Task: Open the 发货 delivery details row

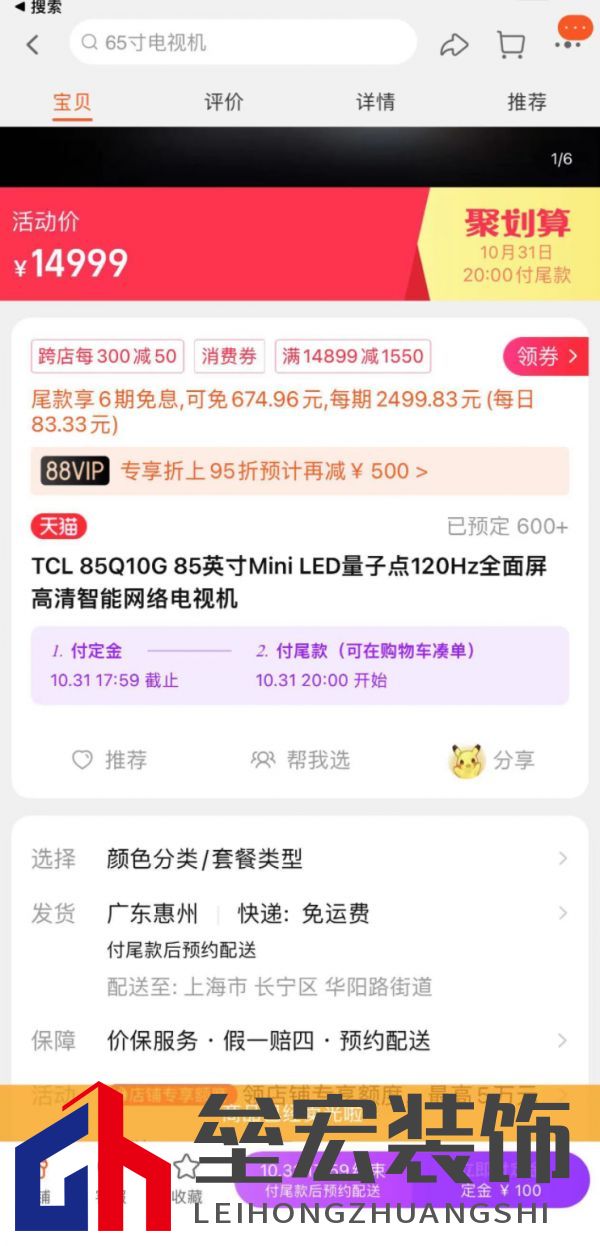Action: [300, 913]
